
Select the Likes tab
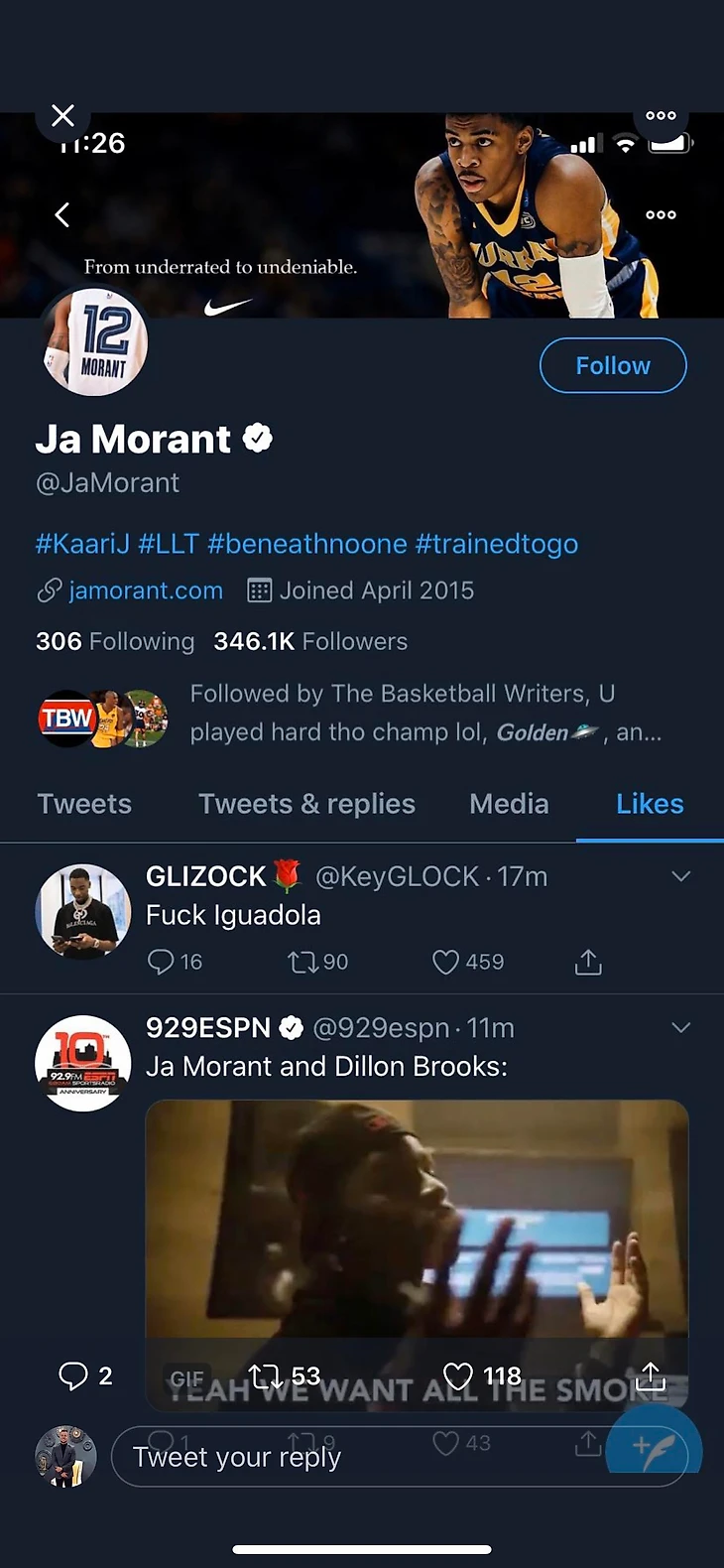coord(650,804)
